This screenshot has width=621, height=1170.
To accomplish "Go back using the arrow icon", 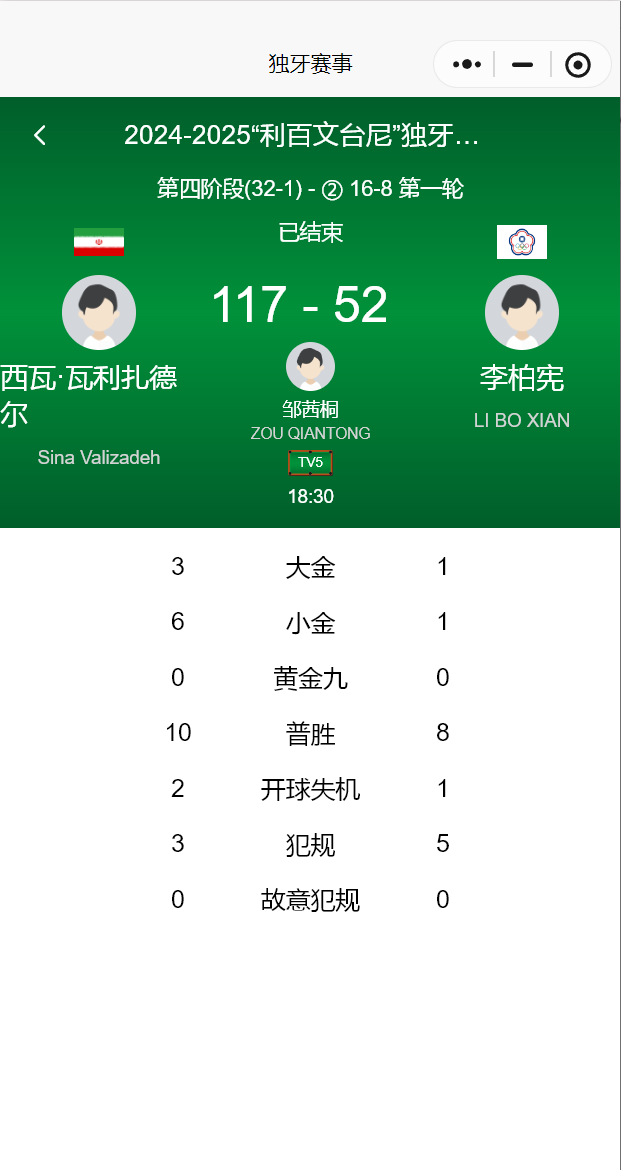I will coord(40,135).
